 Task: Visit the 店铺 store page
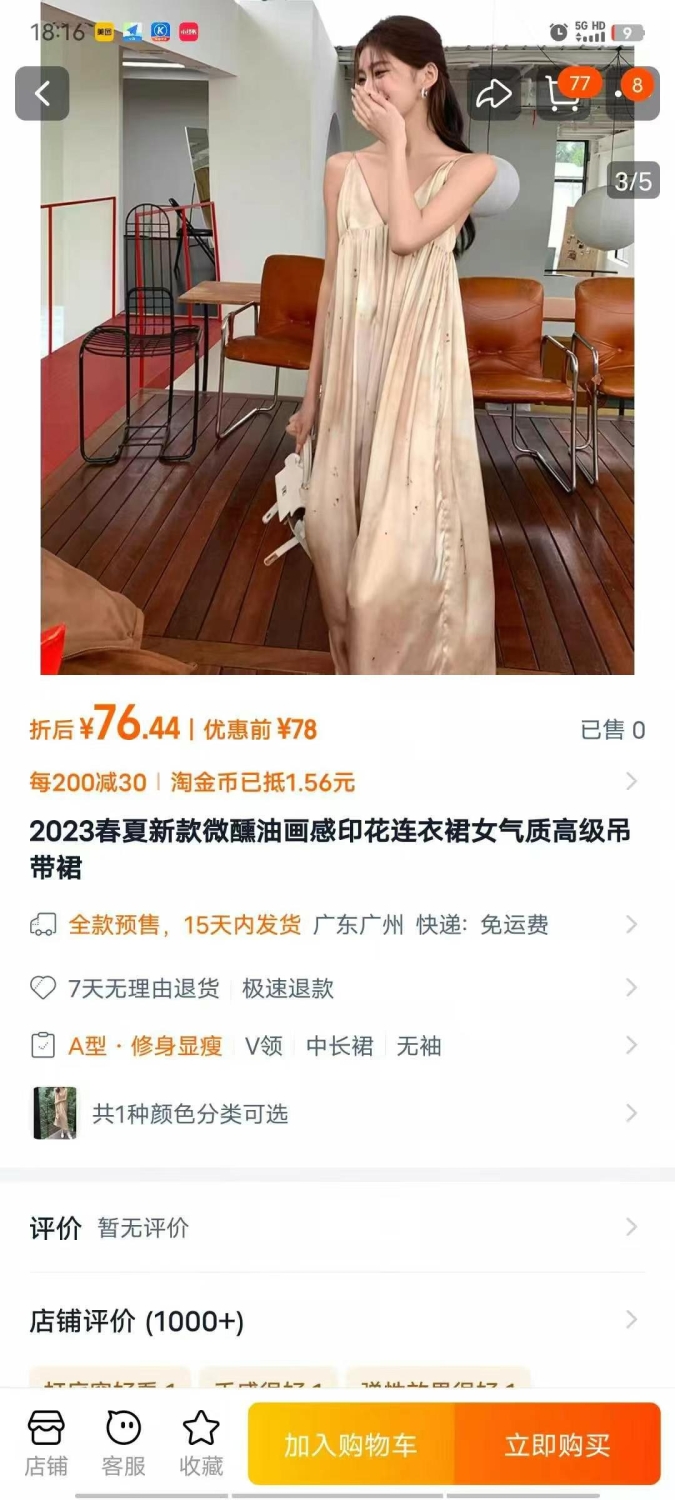tap(46, 1443)
